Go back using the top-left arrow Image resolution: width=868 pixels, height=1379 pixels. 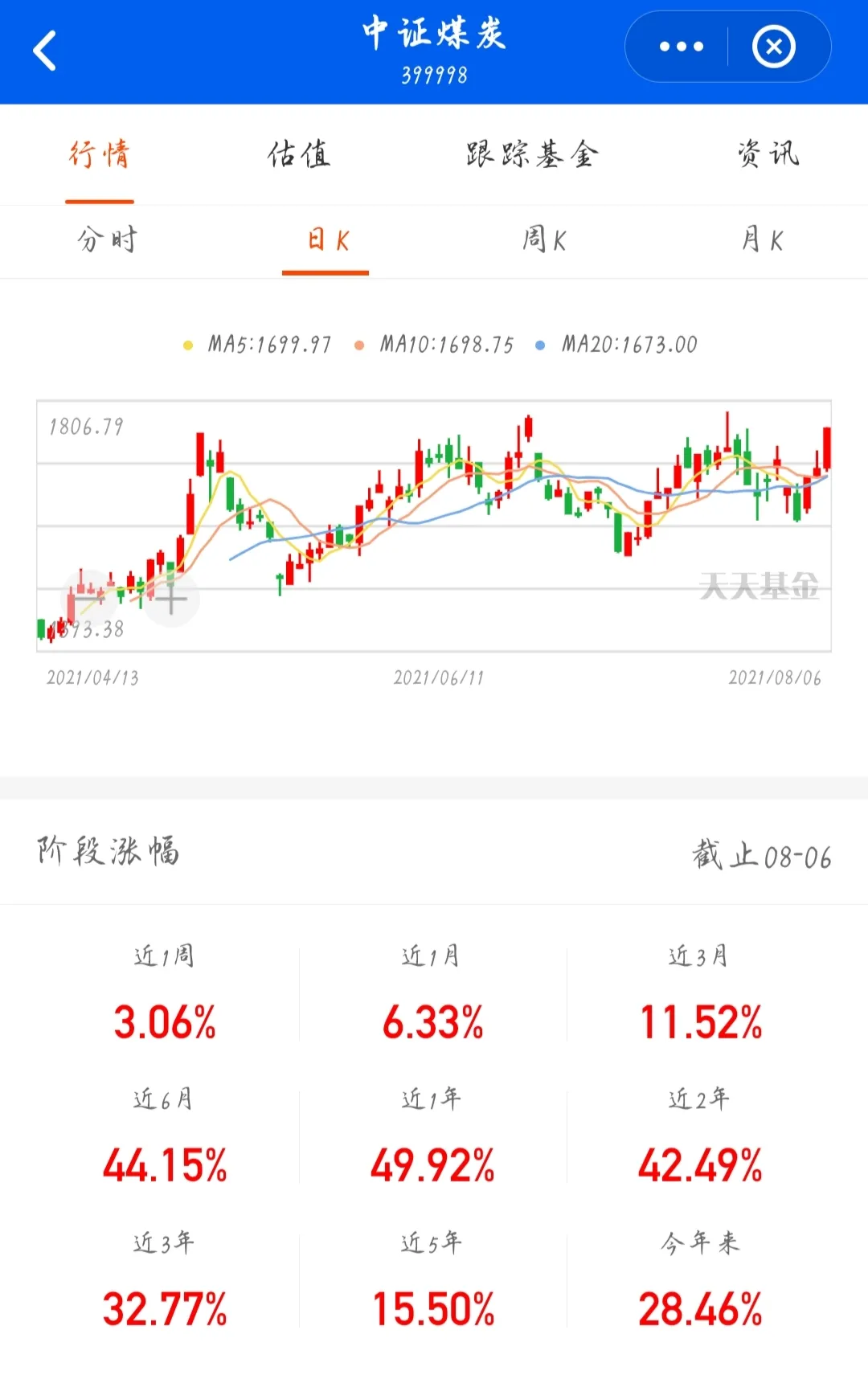tap(45, 51)
